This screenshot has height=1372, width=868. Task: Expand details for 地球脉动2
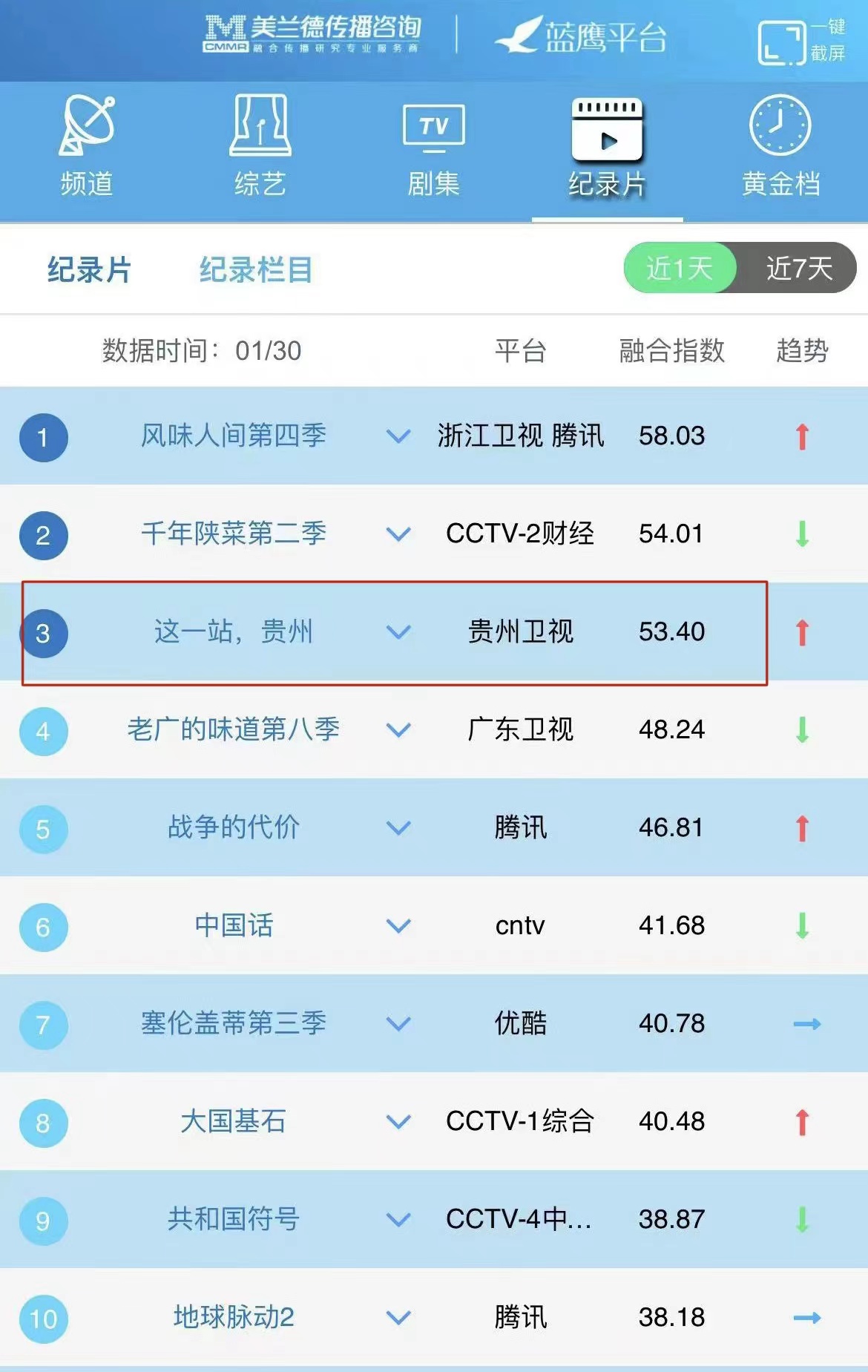(x=398, y=1318)
